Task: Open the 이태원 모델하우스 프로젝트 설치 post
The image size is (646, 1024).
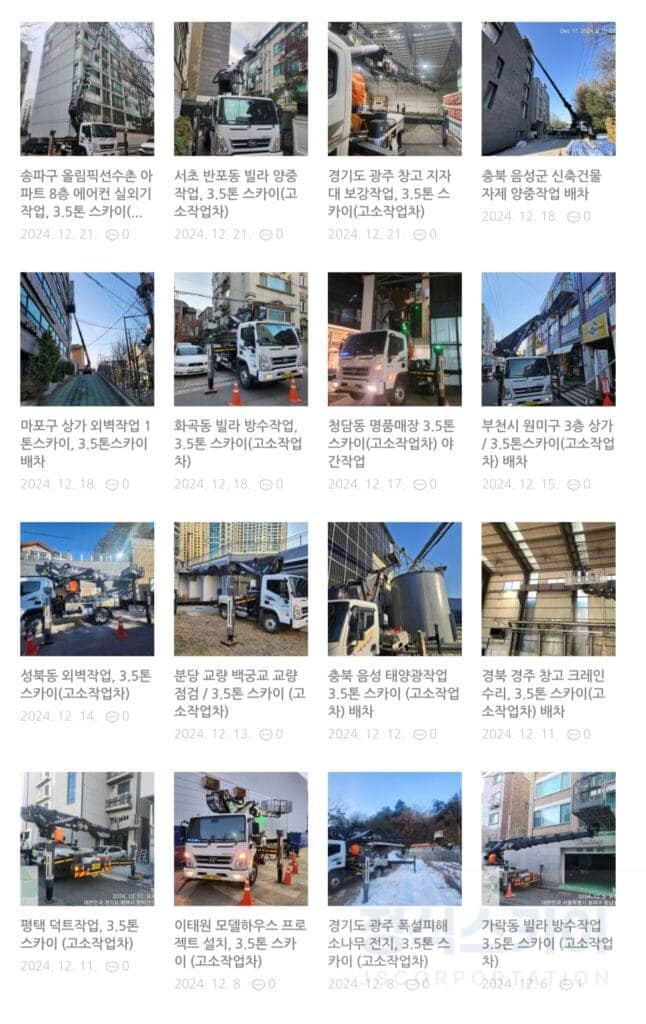Action: 240,943
